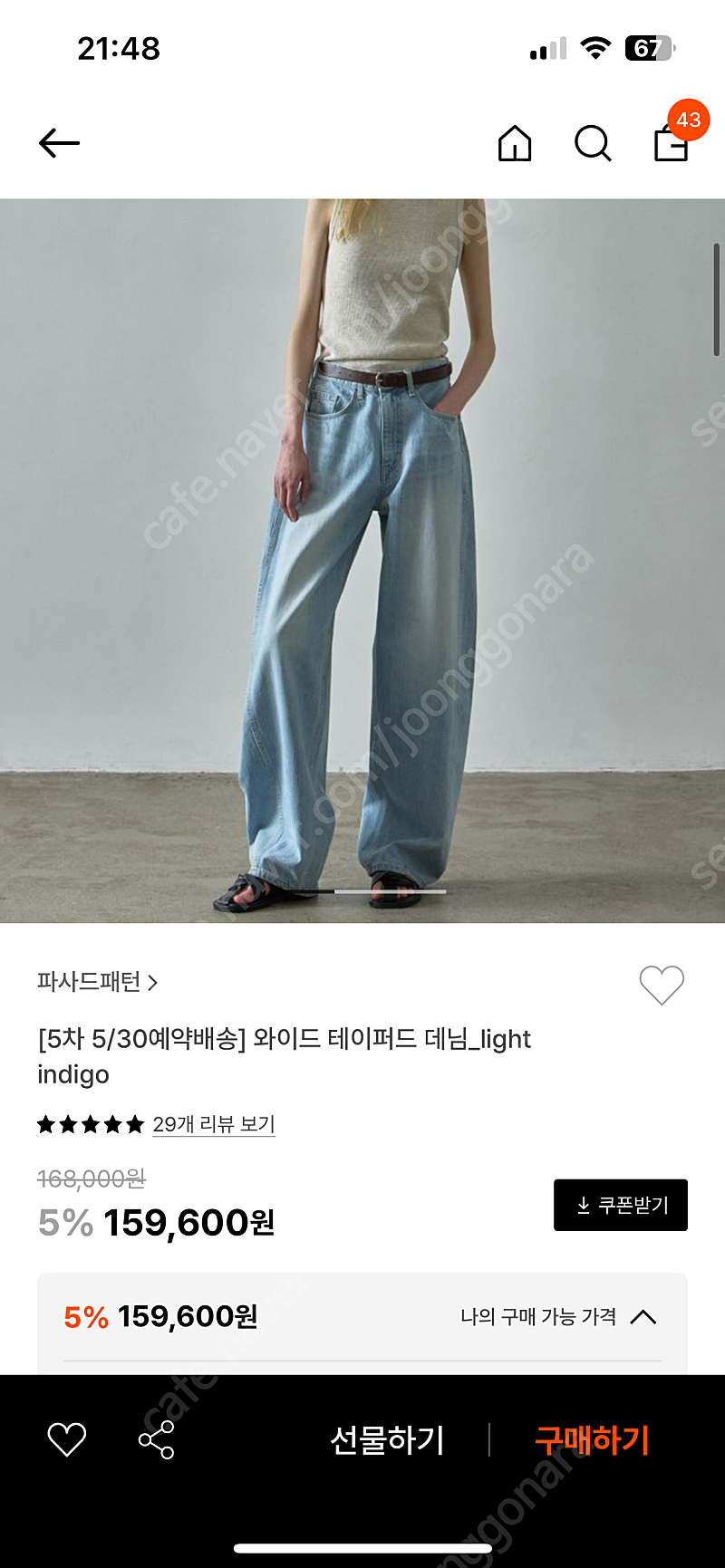The image size is (725, 1568).
Task: Like the item from the bottom bar heart
Action: [67, 1439]
